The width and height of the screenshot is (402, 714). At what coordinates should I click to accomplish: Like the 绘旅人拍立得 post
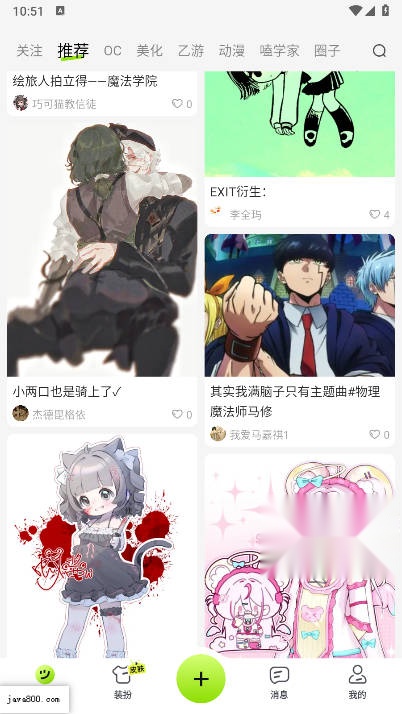tap(182, 104)
